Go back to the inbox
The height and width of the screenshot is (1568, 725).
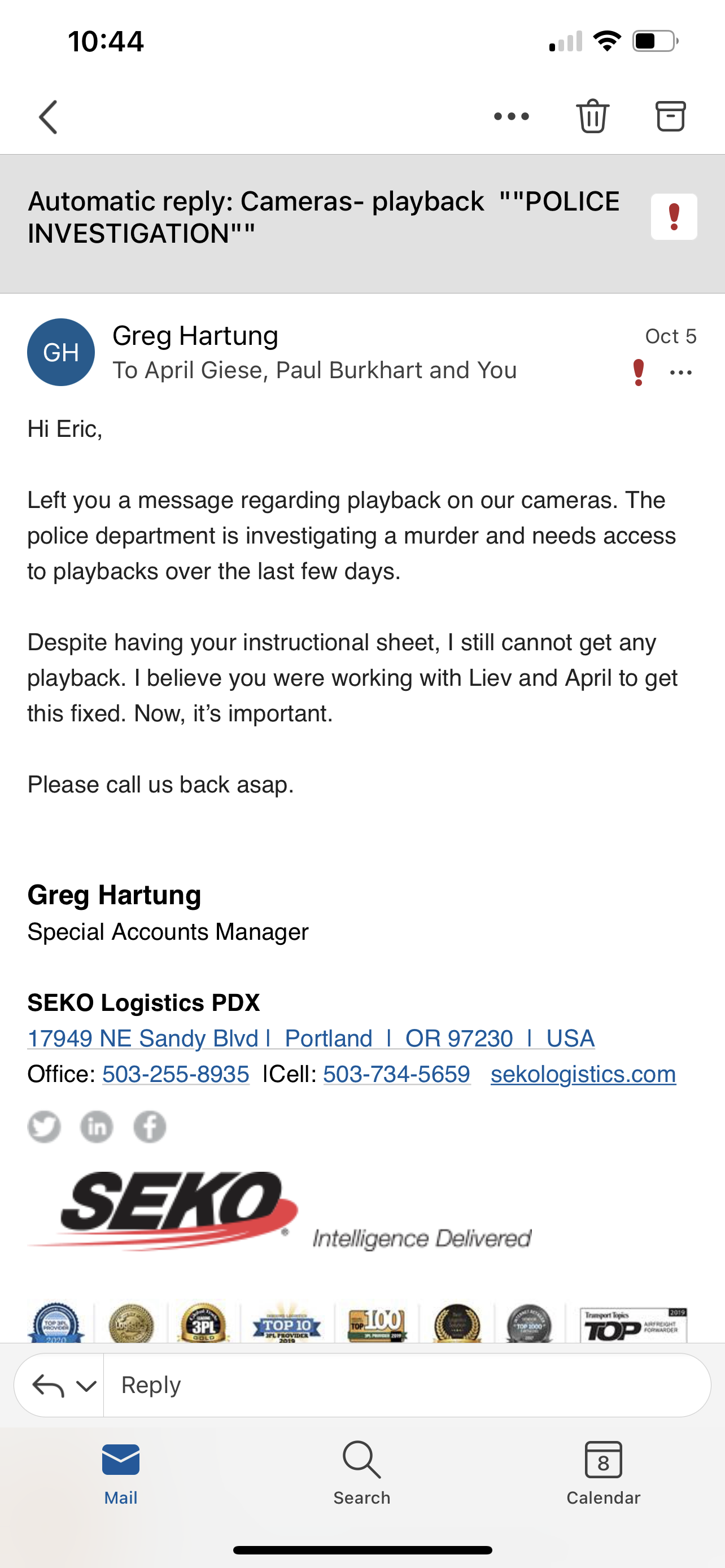49,117
